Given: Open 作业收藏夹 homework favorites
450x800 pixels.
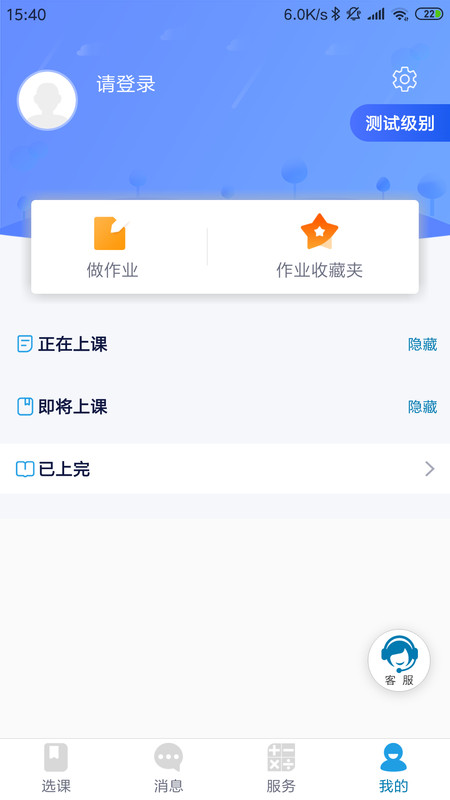Looking at the screenshot, I should coord(319,247).
